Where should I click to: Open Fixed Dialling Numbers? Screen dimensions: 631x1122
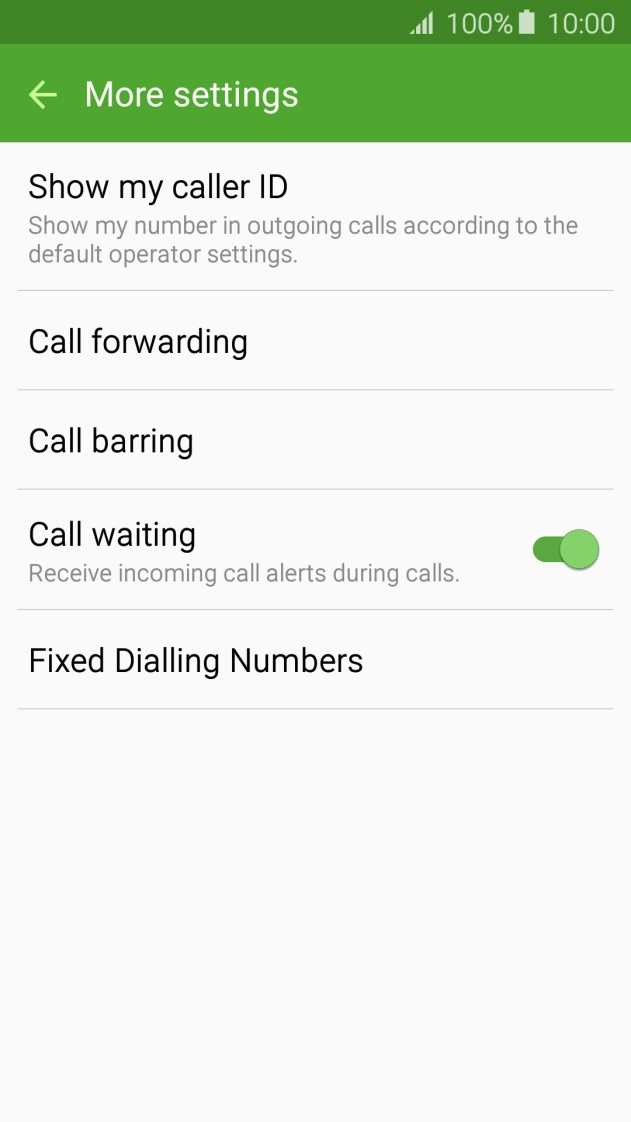pyautogui.click(x=315, y=660)
